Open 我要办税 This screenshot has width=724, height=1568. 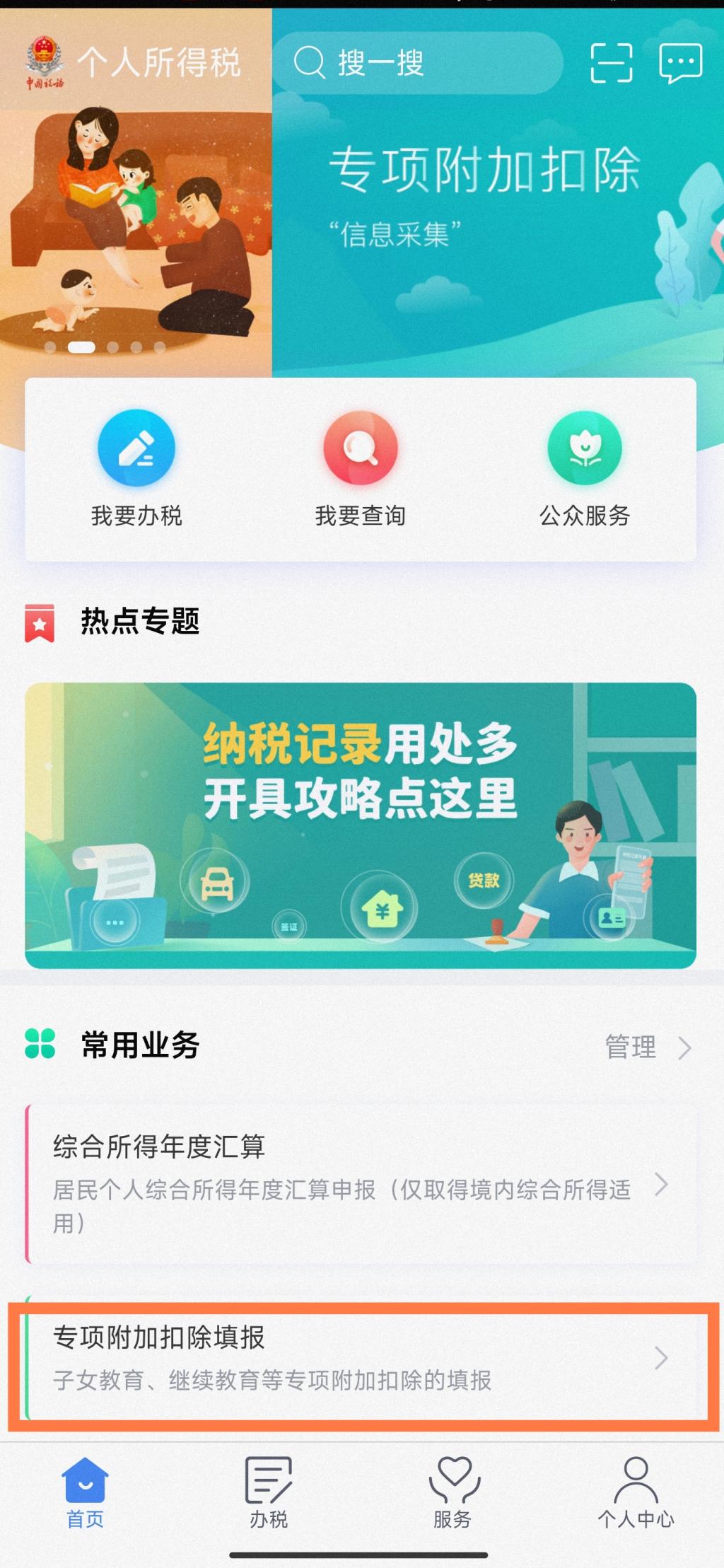click(x=136, y=467)
